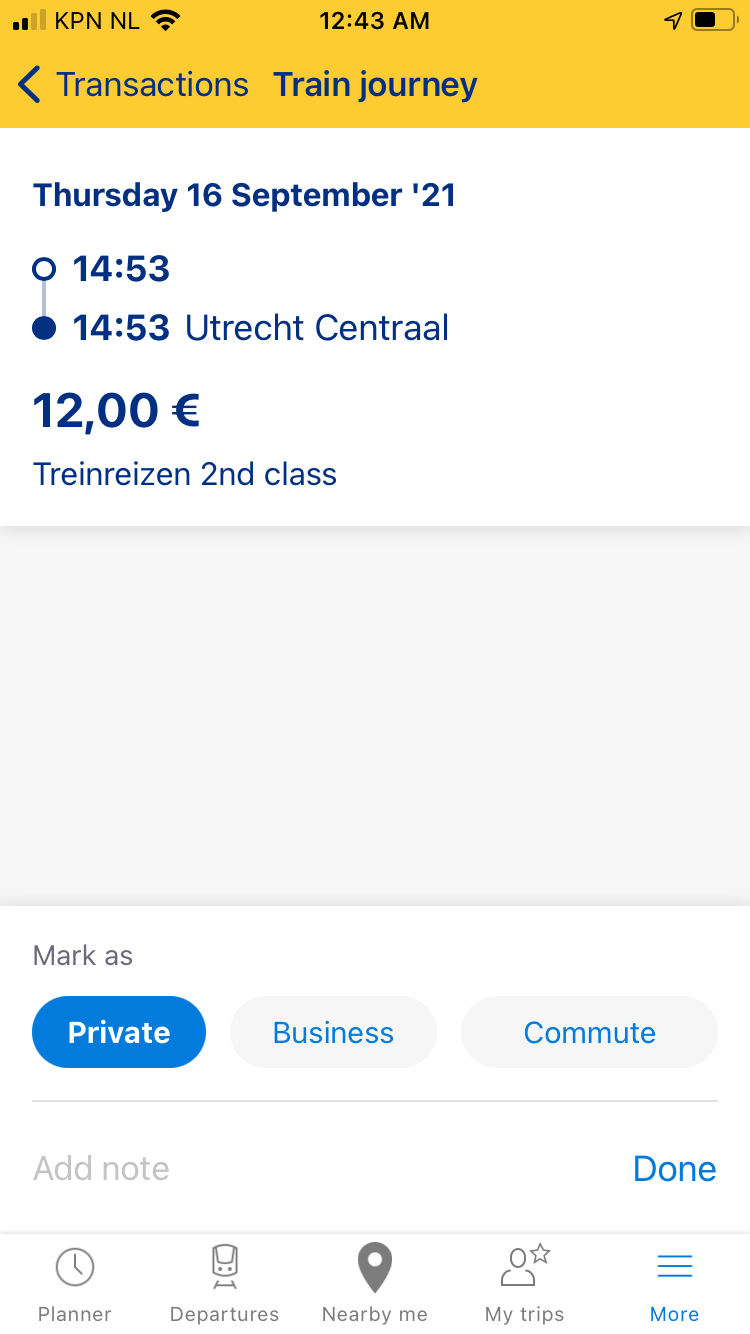Go back to Transactions

tap(133, 85)
